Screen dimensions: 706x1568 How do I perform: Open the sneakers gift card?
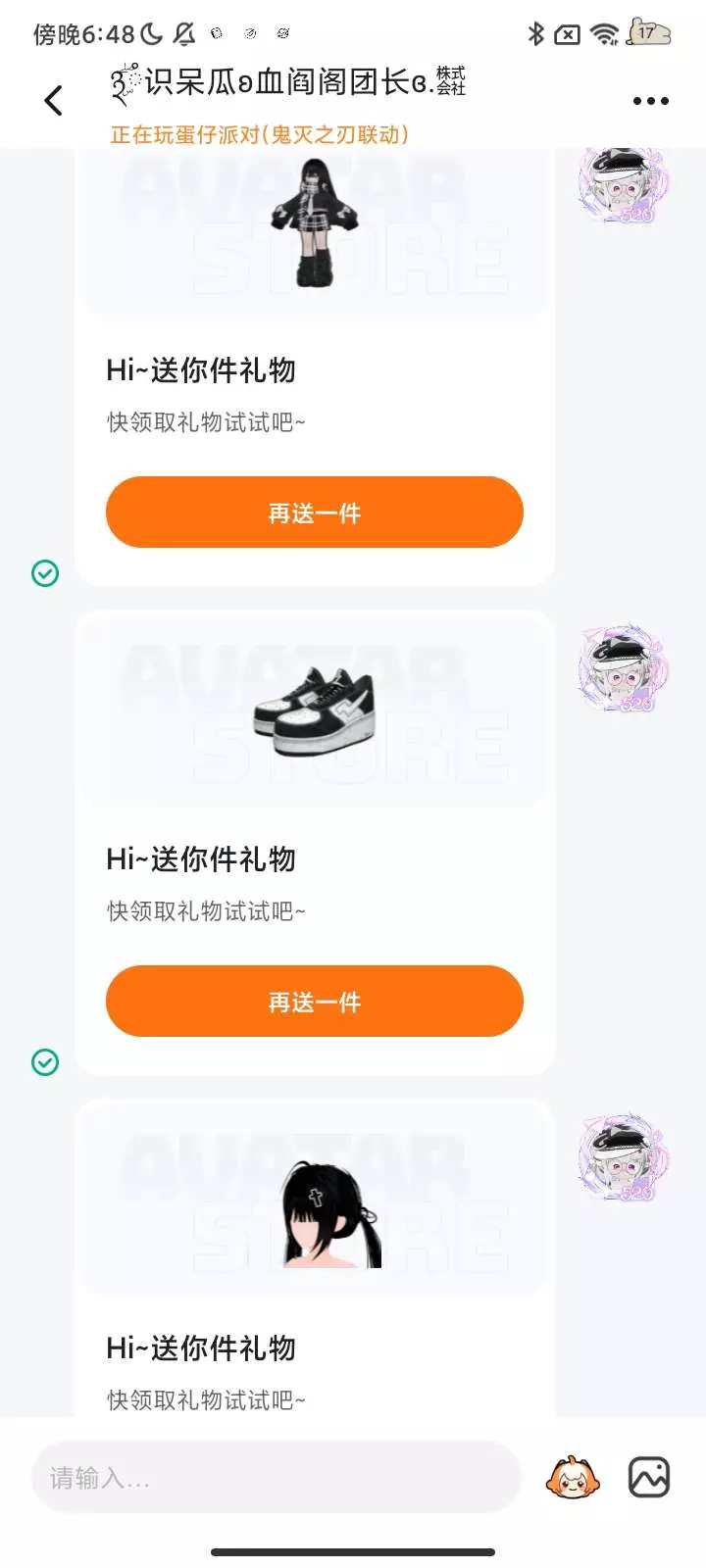pyautogui.click(x=315, y=843)
